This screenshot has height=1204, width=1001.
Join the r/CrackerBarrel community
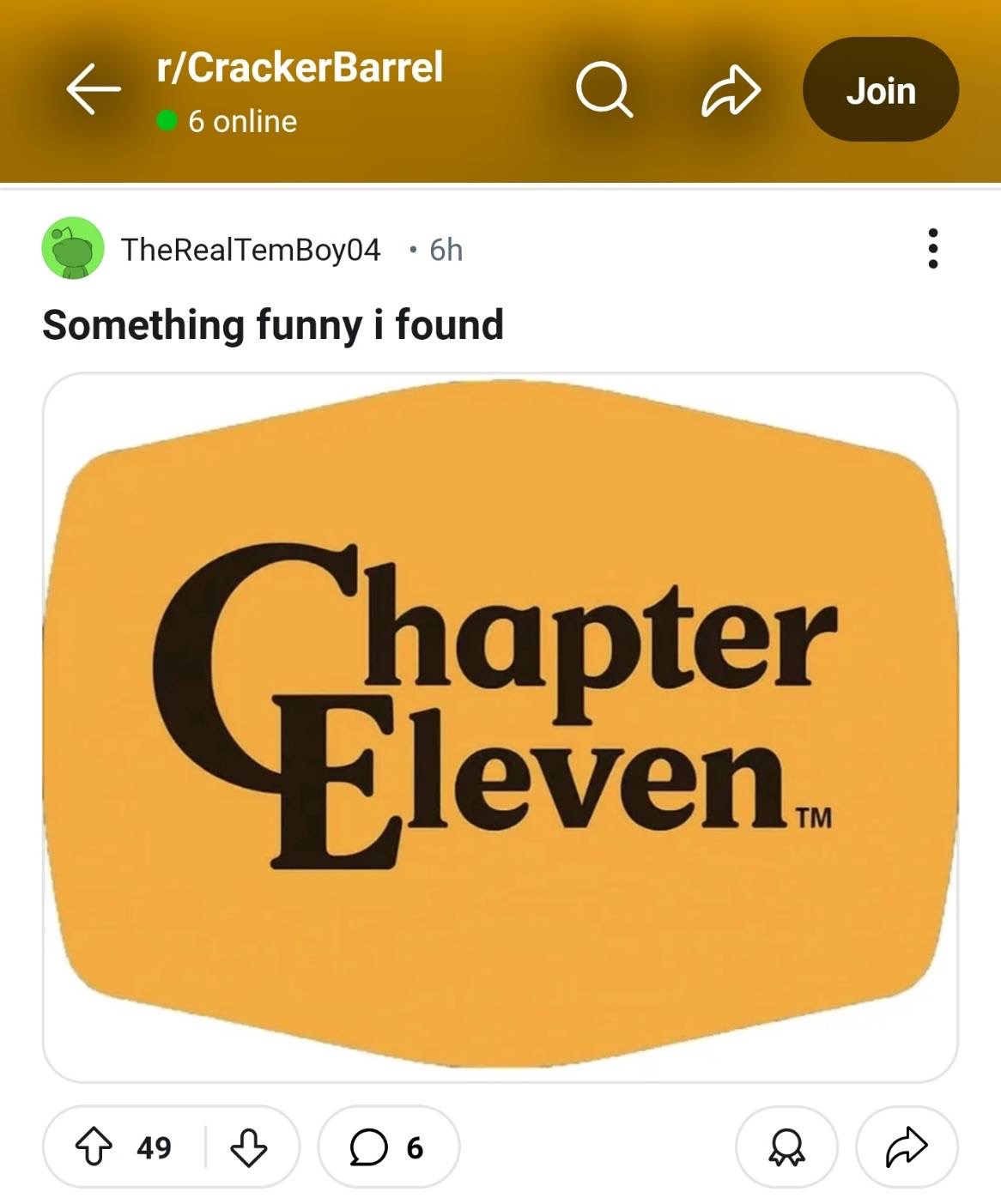point(880,90)
